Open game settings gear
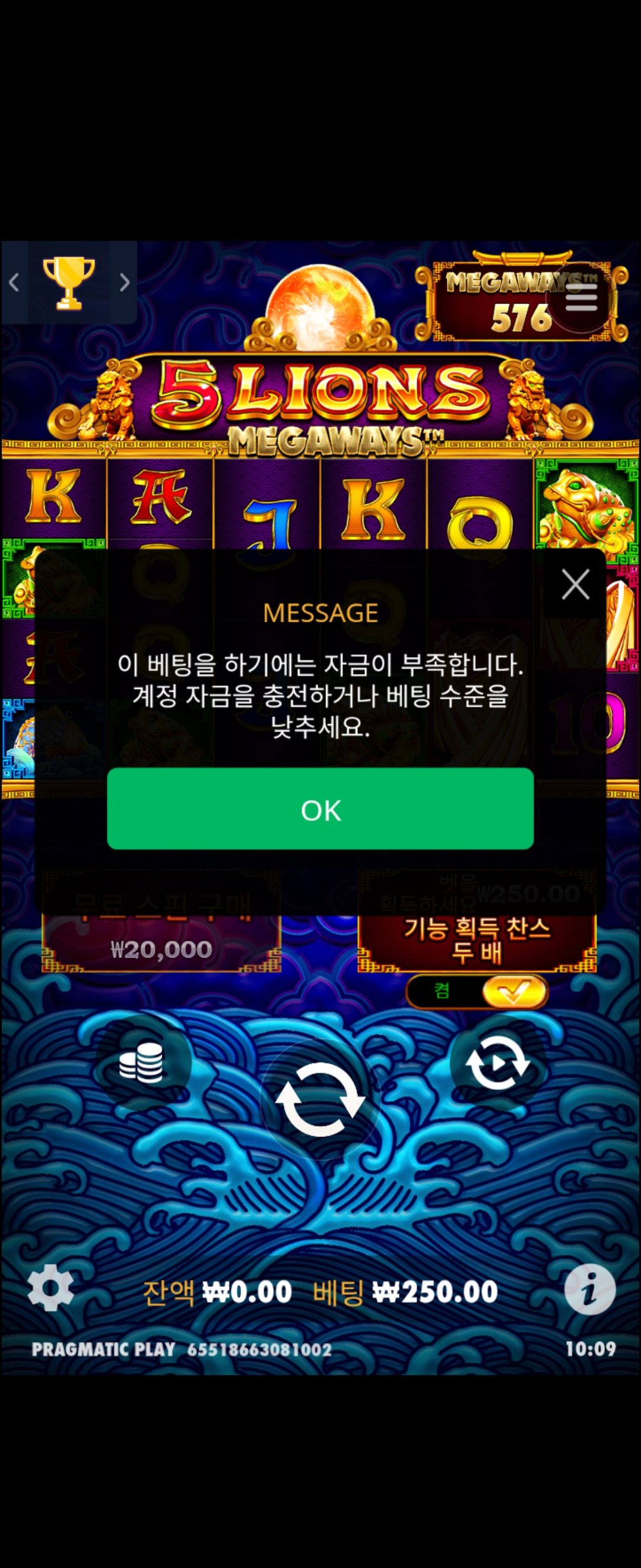Viewport: 641px width, 1568px height. point(50,1288)
